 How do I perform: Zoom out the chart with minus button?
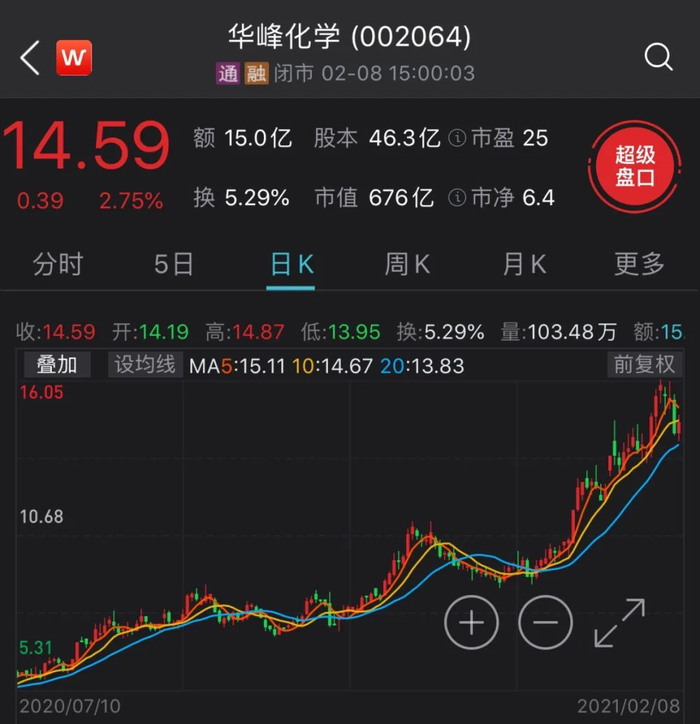click(545, 623)
